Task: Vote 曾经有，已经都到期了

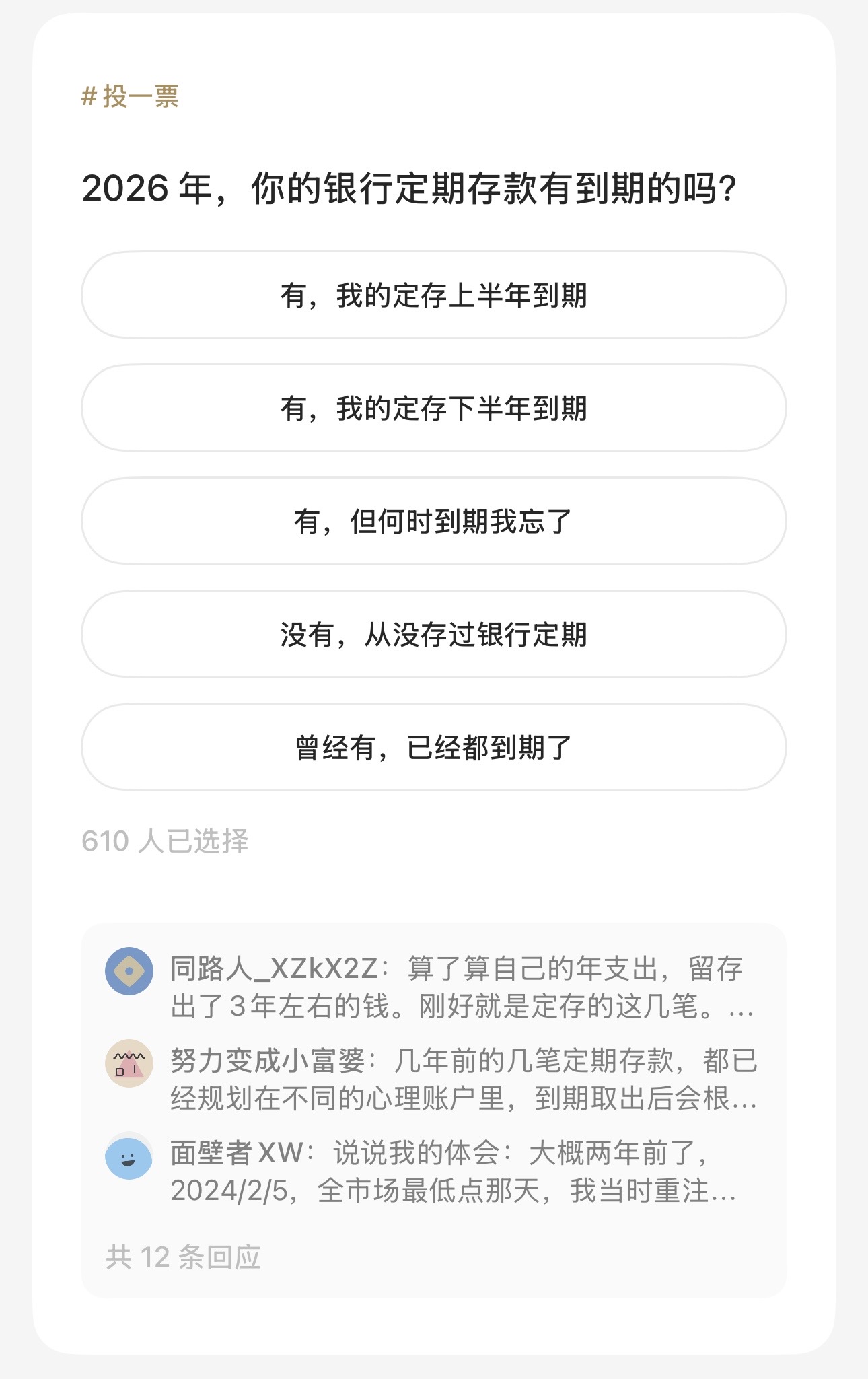Action: pos(434,747)
